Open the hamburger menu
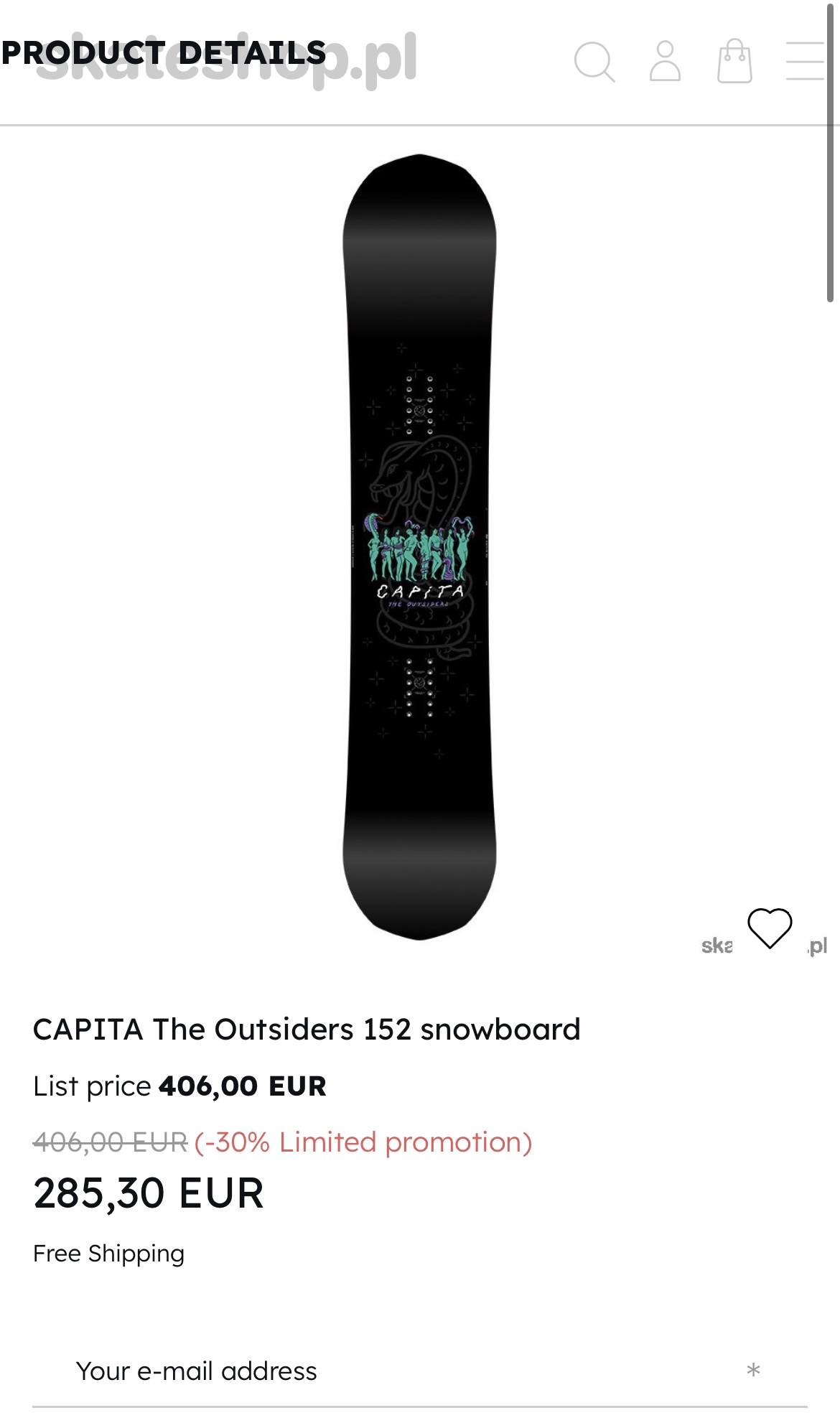 pos(804,61)
